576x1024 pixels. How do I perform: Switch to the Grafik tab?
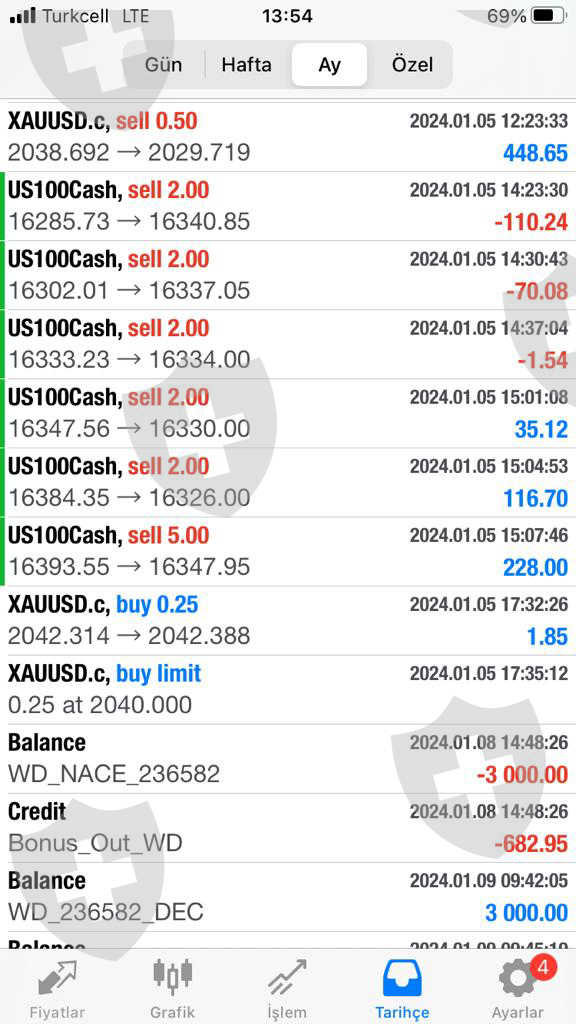click(x=172, y=987)
